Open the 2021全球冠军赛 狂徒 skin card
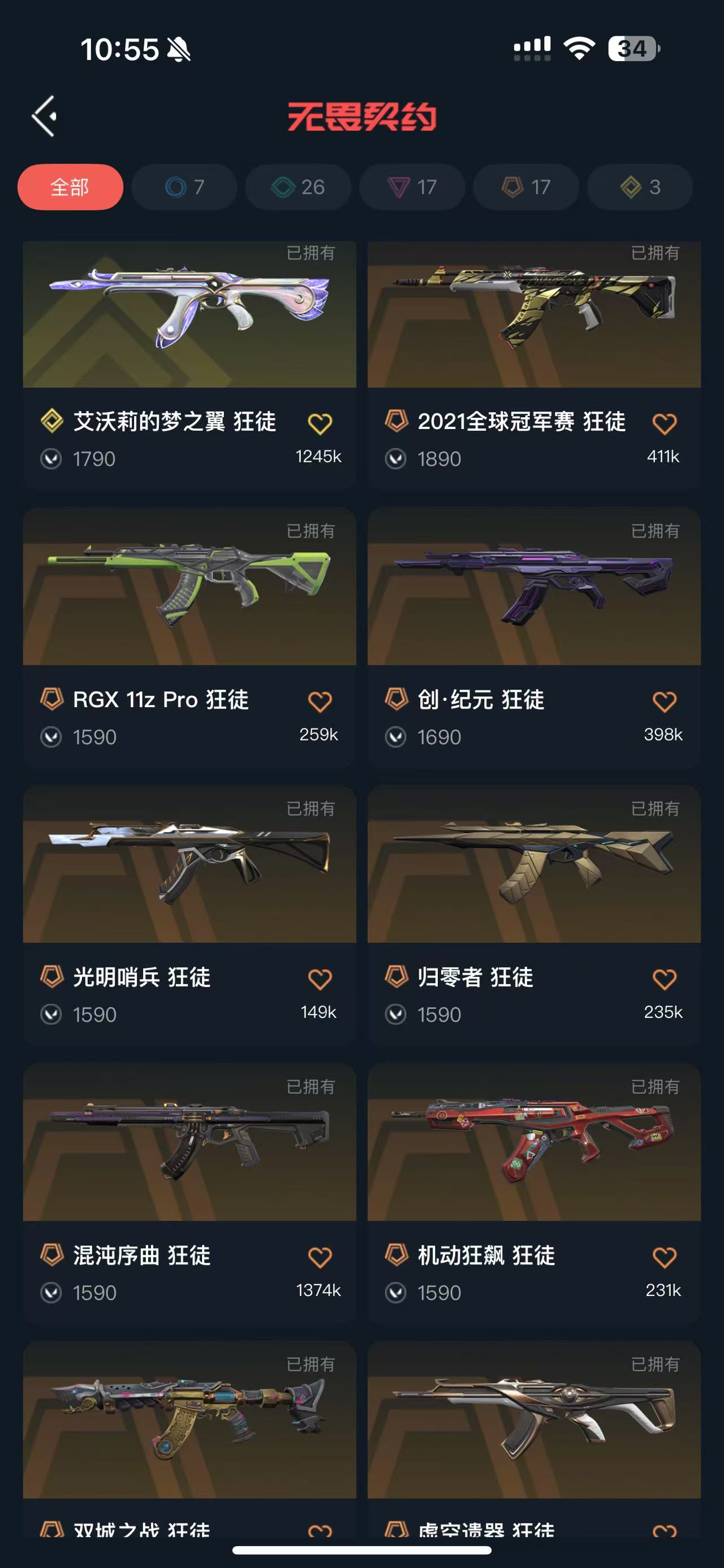The width and height of the screenshot is (724, 1568). point(533,315)
